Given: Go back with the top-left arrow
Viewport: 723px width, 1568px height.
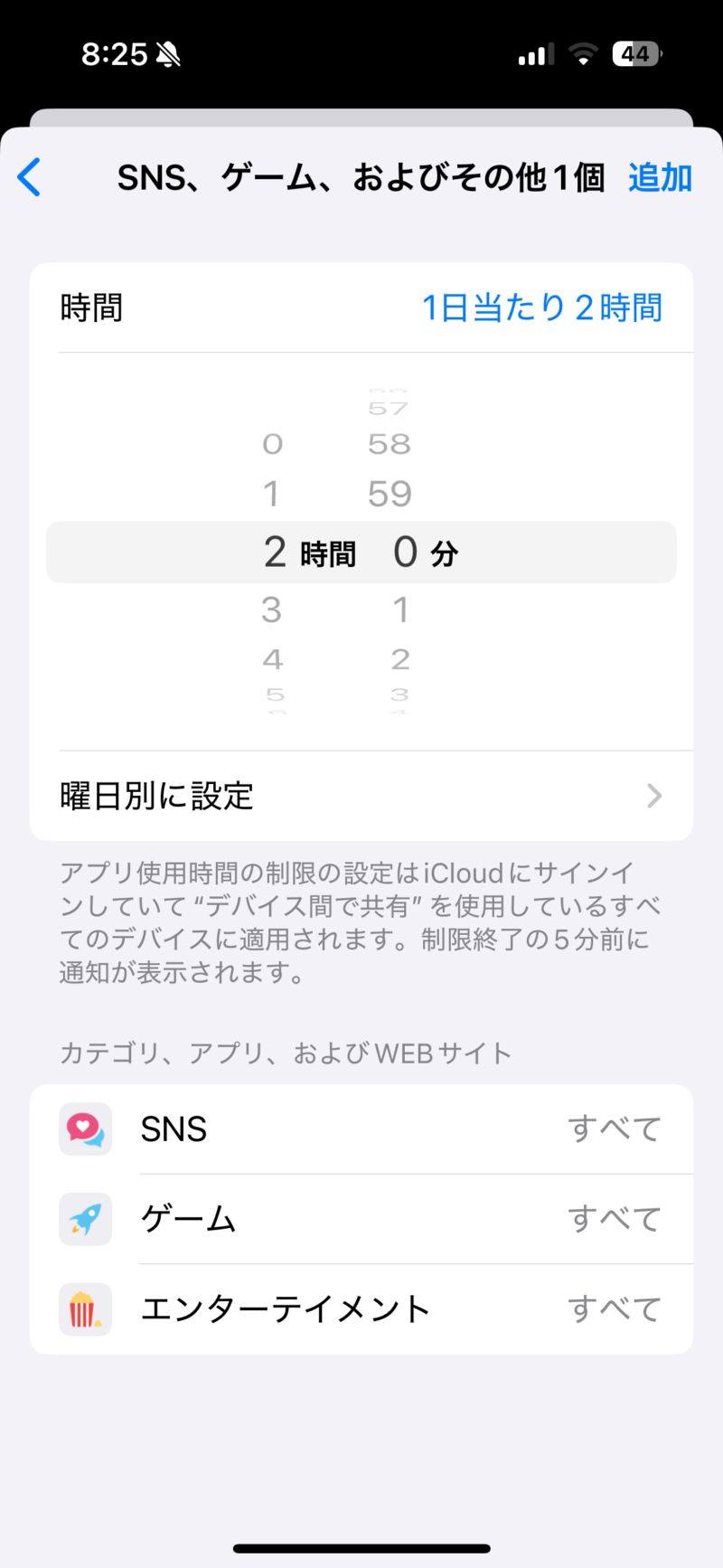Looking at the screenshot, I should click(x=30, y=177).
